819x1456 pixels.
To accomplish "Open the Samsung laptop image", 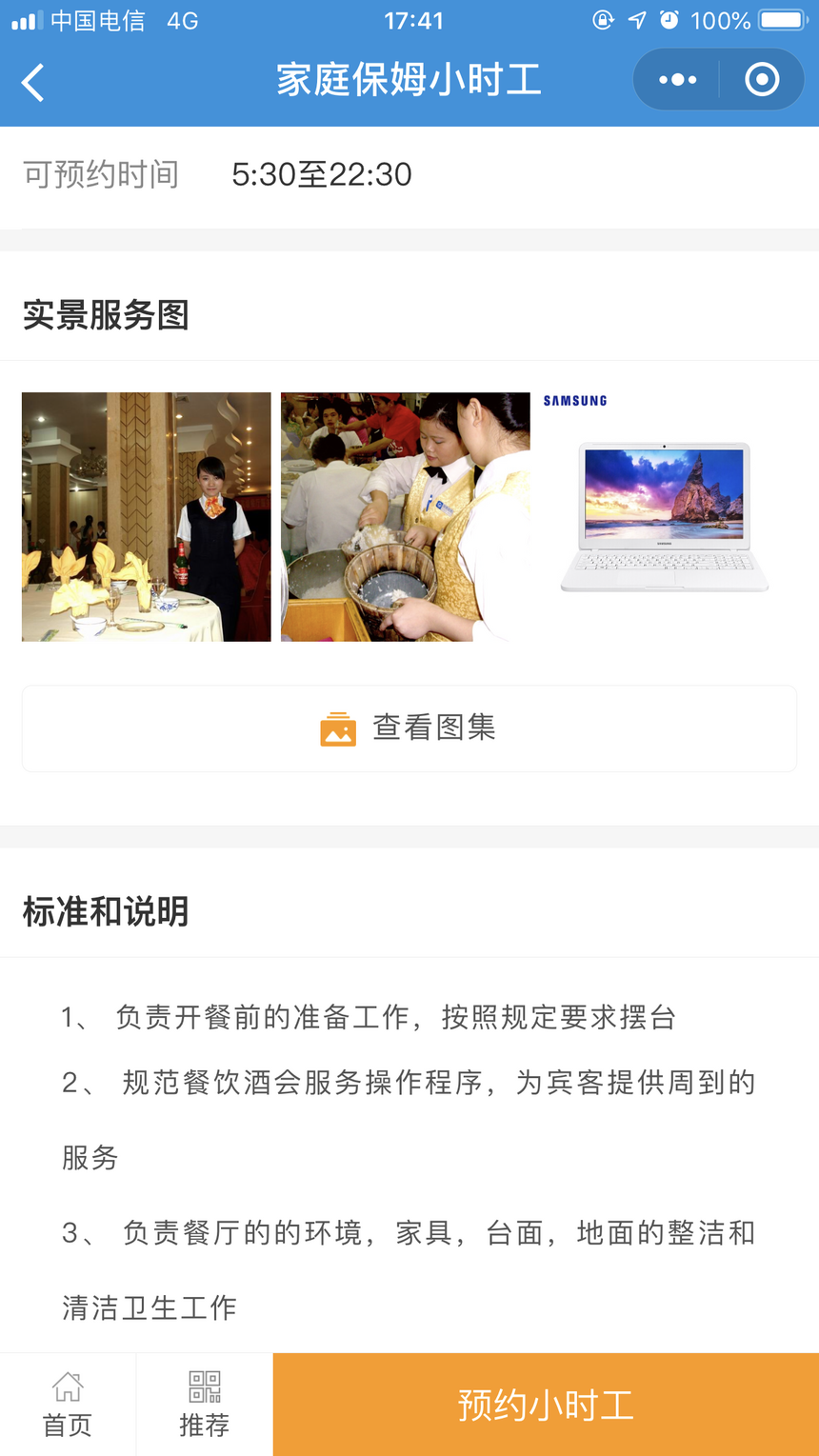I will 664,516.
